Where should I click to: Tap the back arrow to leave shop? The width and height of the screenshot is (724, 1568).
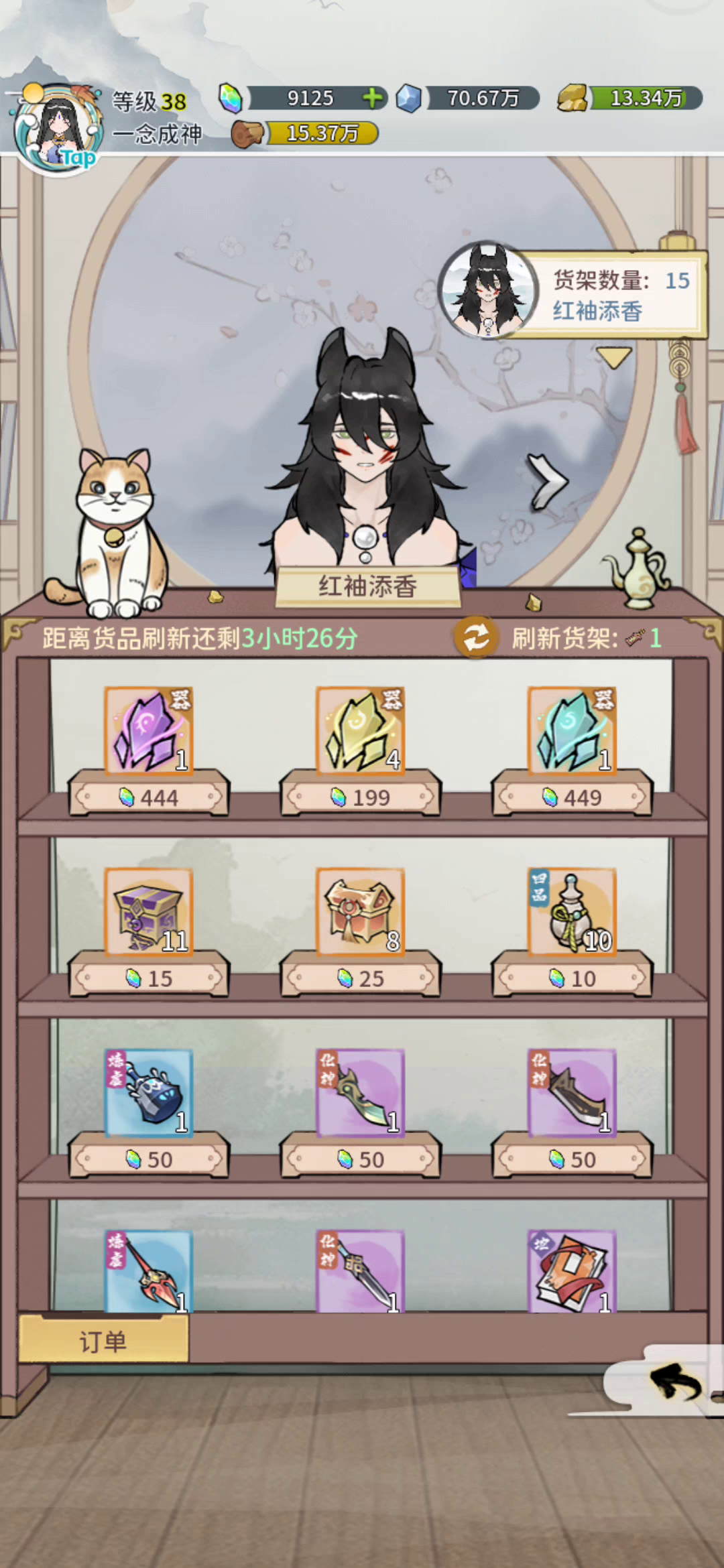tap(675, 1382)
